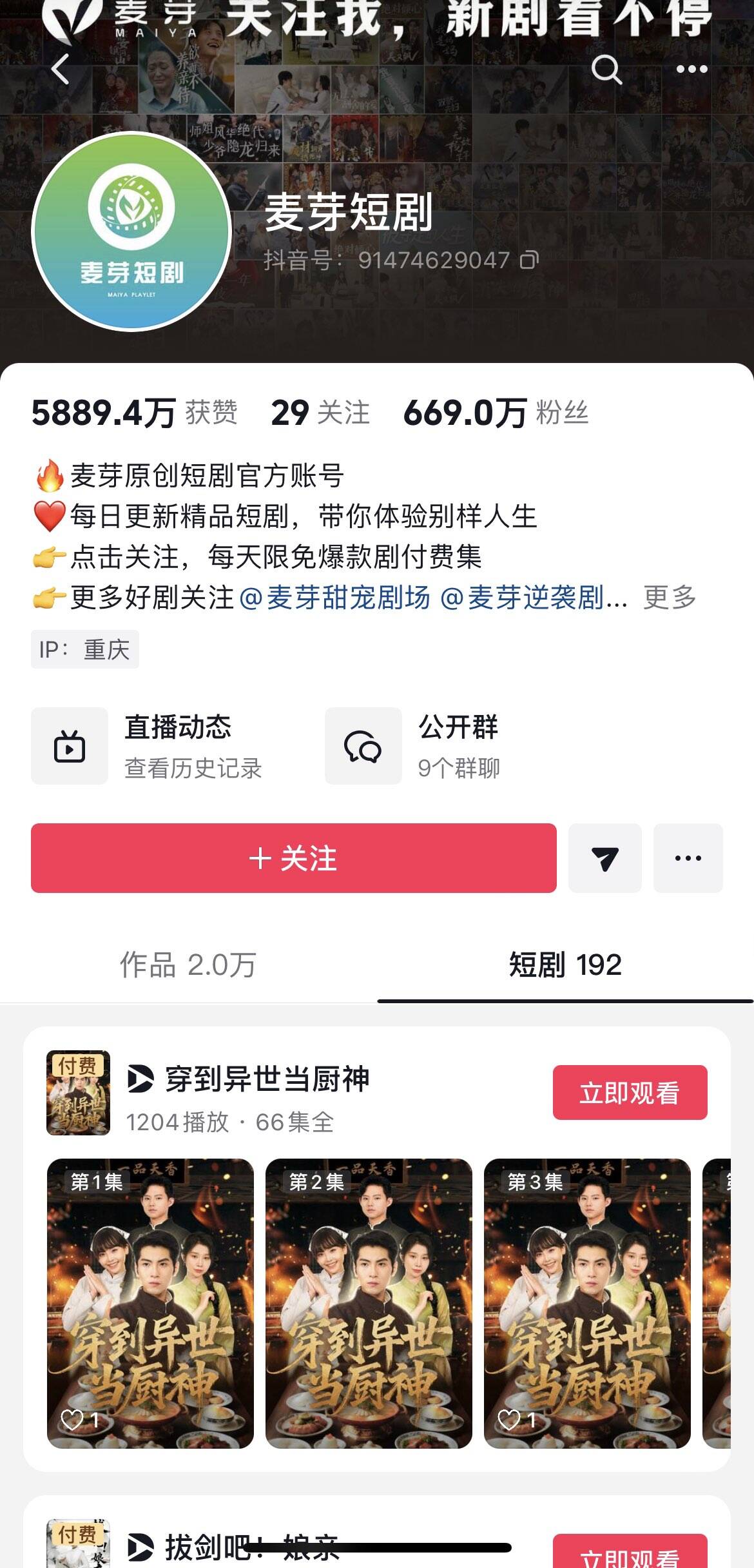754x1568 pixels.
Task: Tap 立即观看 for 穿到异世当厨神
Action: click(x=630, y=1093)
